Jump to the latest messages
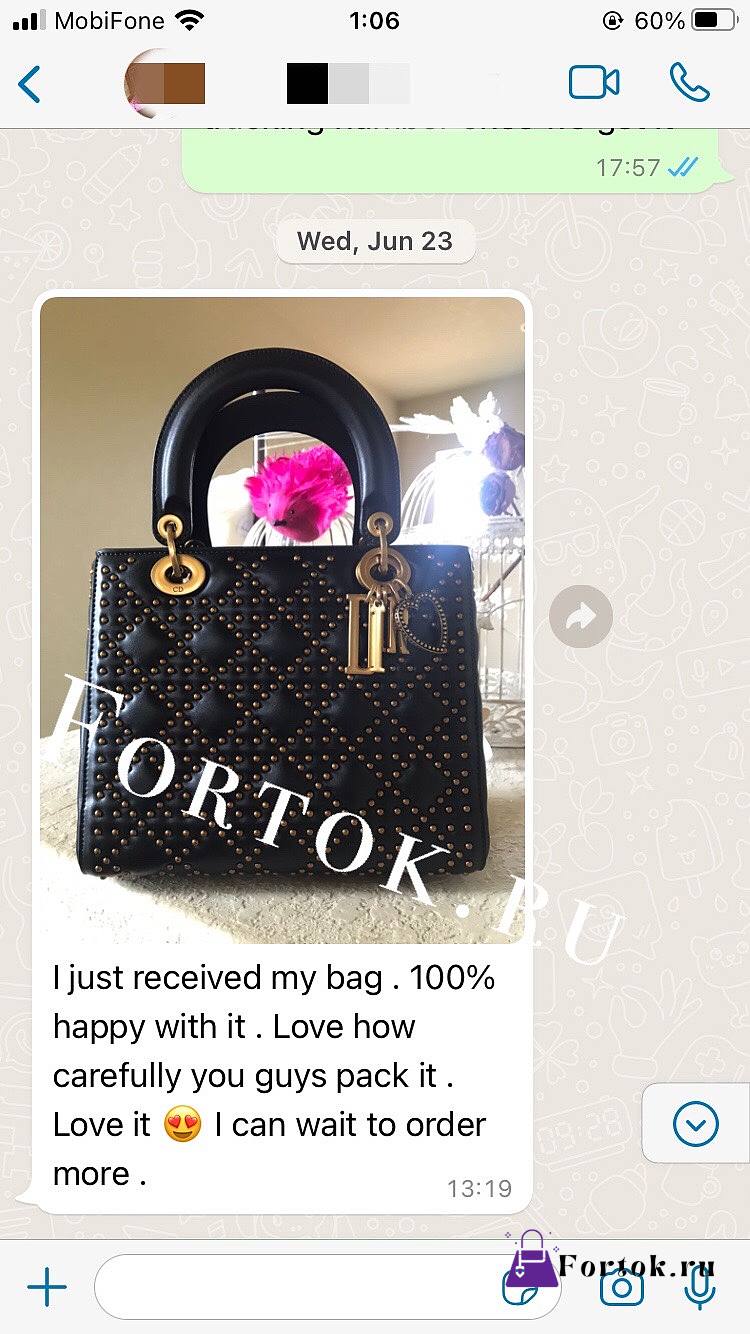 tap(696, 1125)
